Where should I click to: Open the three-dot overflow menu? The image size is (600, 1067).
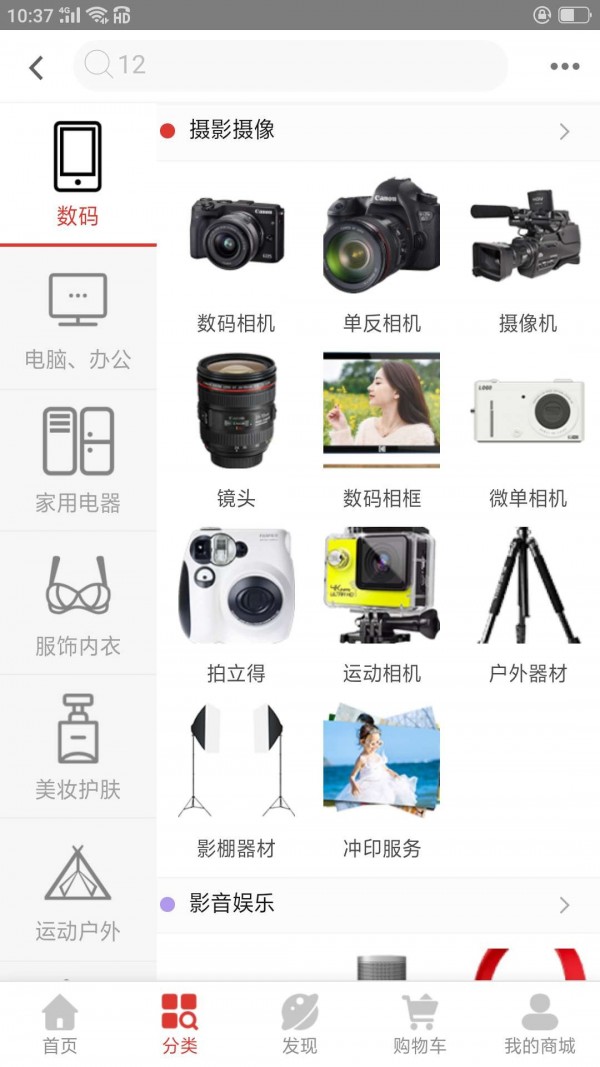point(564,67)
